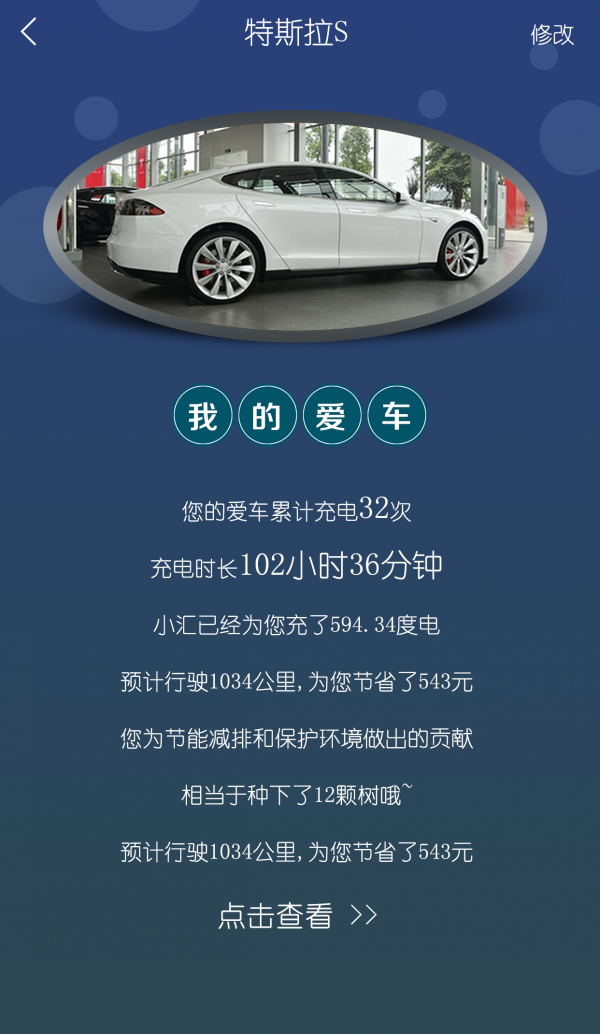Open 点击查看 for more details
Screen dimensions: 600x1034
click(297, 915)
